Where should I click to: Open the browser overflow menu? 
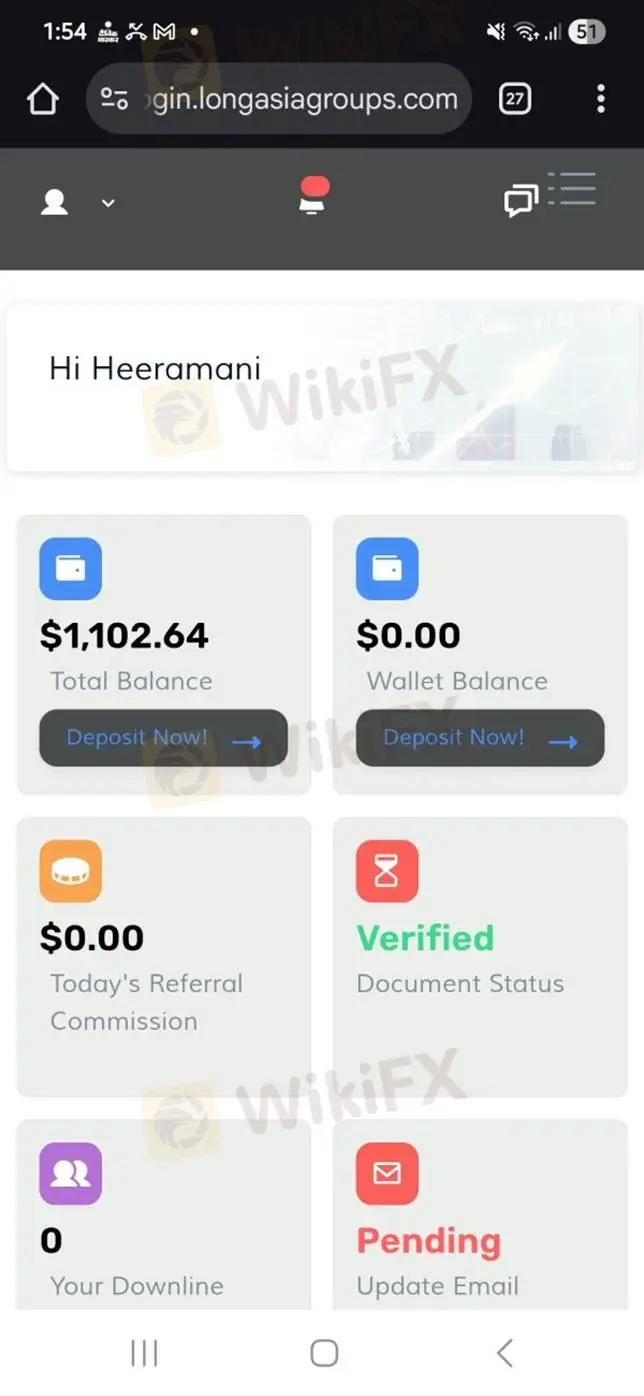(600, 99)
